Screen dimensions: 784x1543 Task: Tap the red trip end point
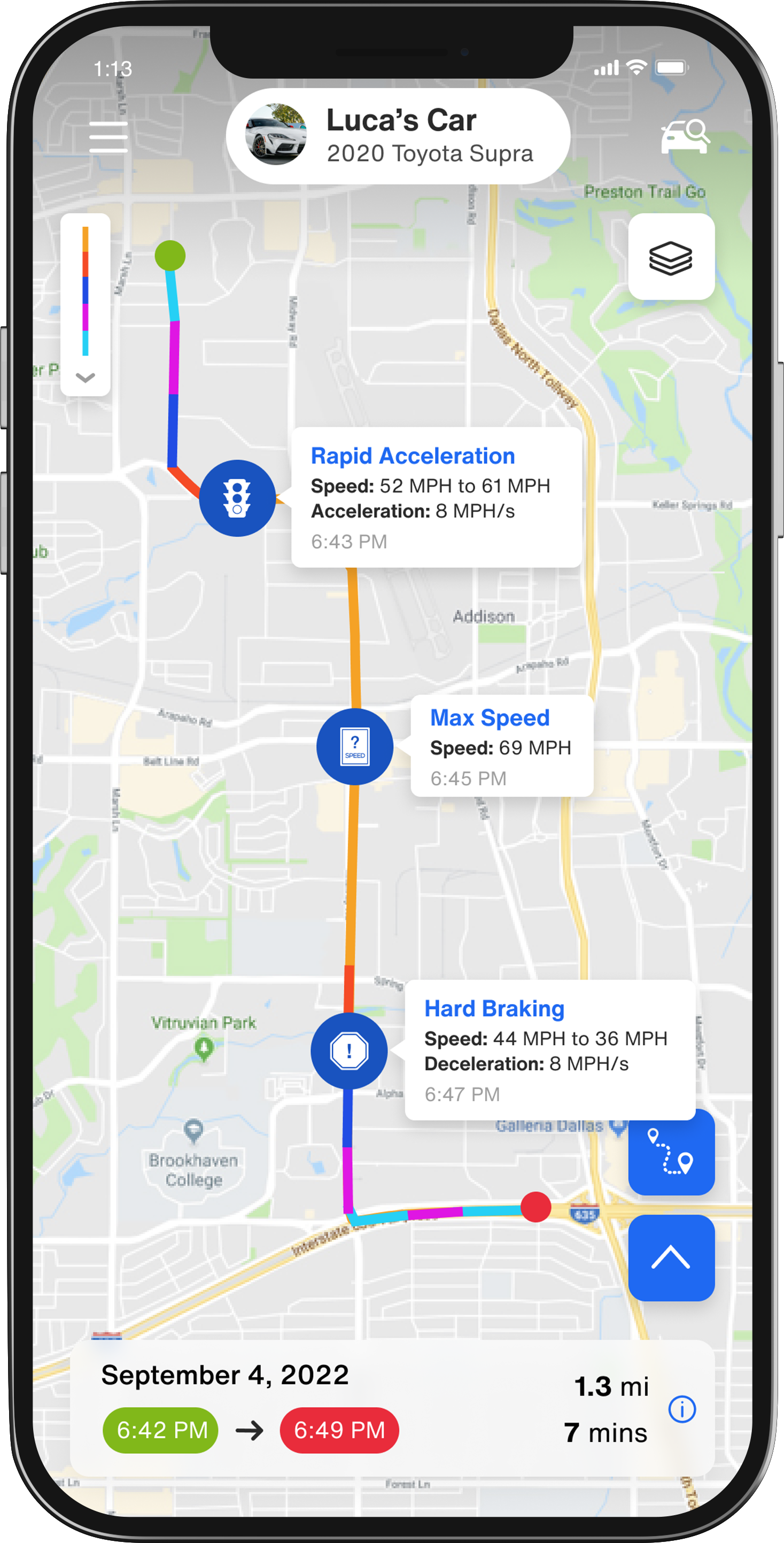[535, 1206]
